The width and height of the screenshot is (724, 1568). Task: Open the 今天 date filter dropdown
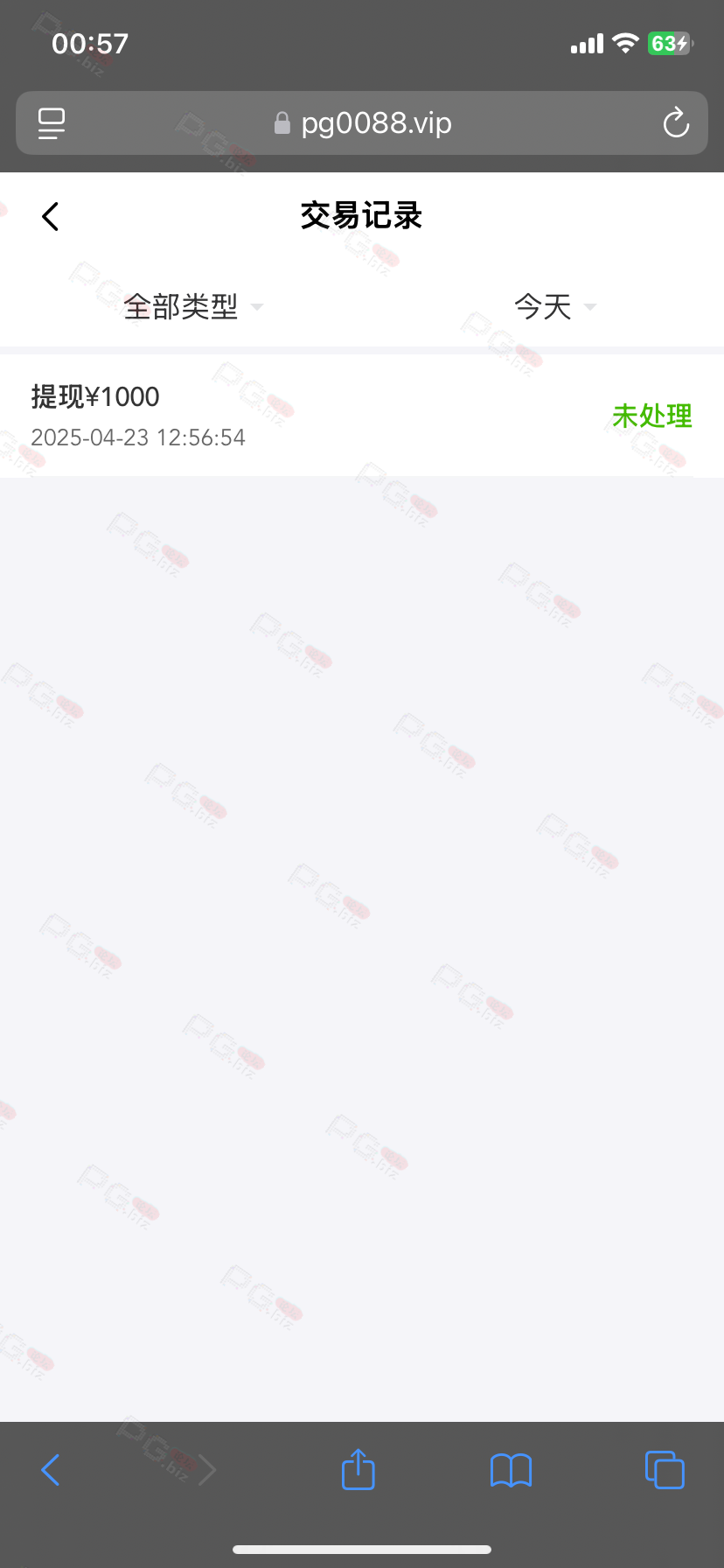(x=555, y=306)
